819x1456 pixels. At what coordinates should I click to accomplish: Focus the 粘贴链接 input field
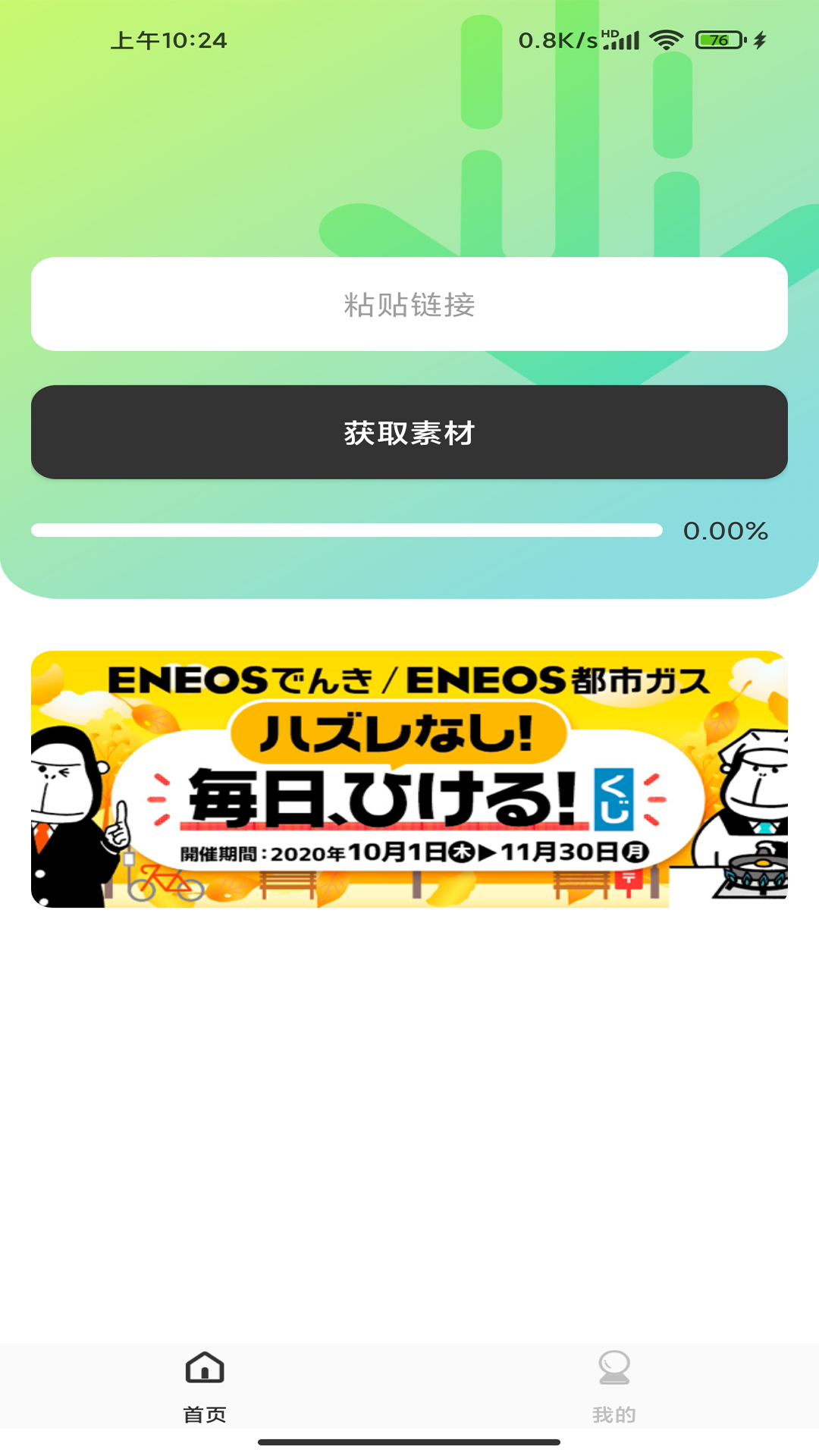point(409,305)
